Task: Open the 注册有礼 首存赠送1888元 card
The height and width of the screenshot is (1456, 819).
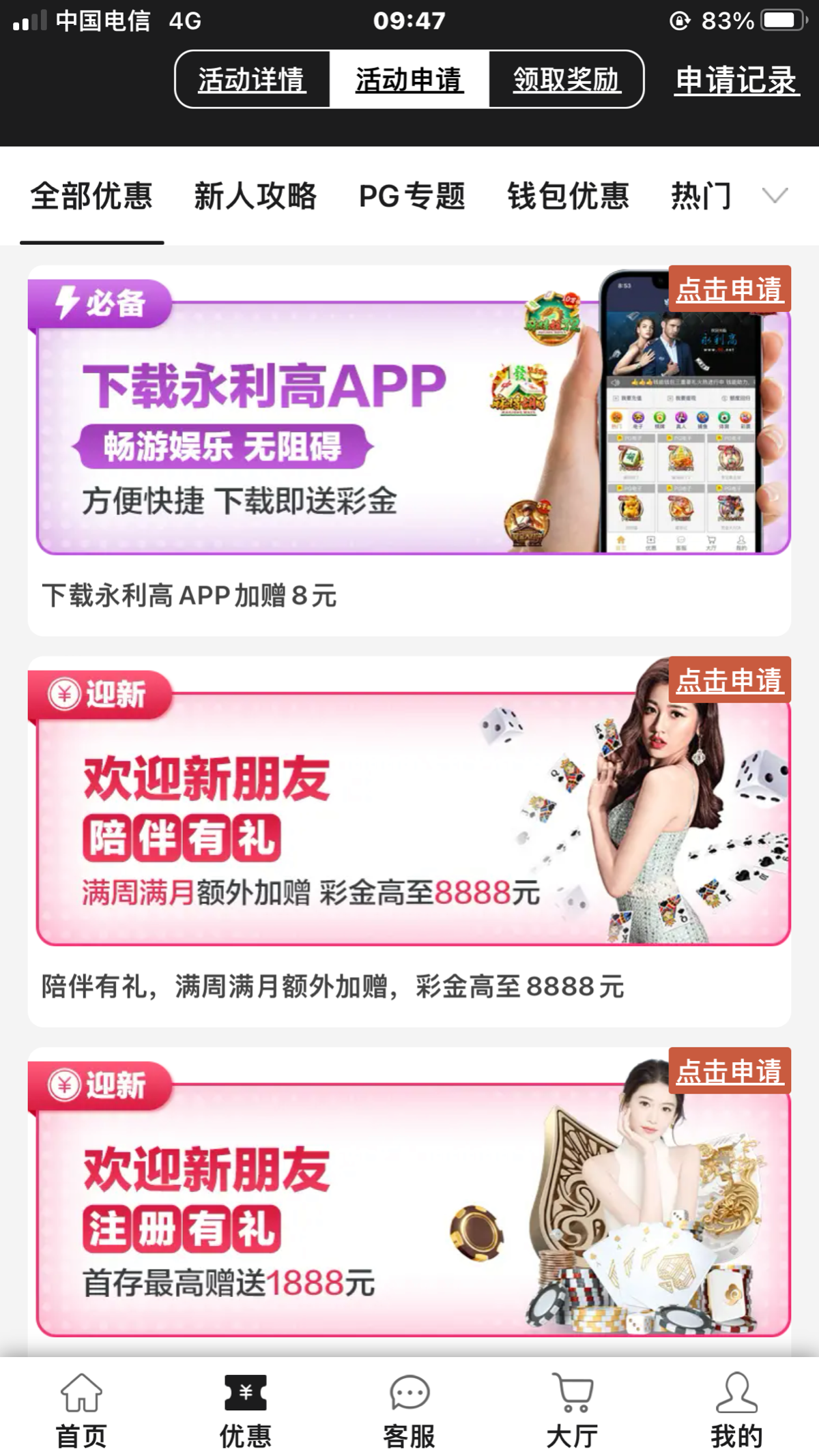Action: [341, 1214]
